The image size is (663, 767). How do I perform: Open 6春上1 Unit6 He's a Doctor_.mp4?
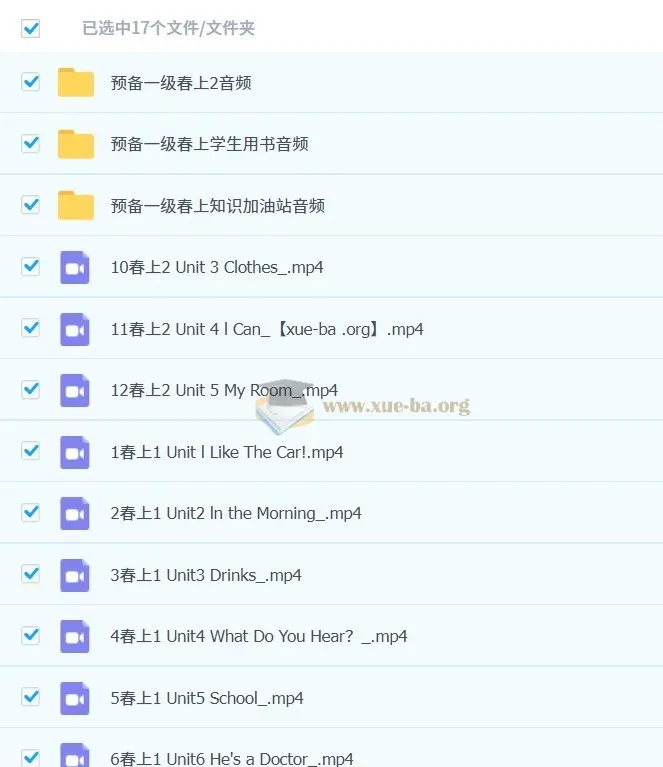coord(231,758)
